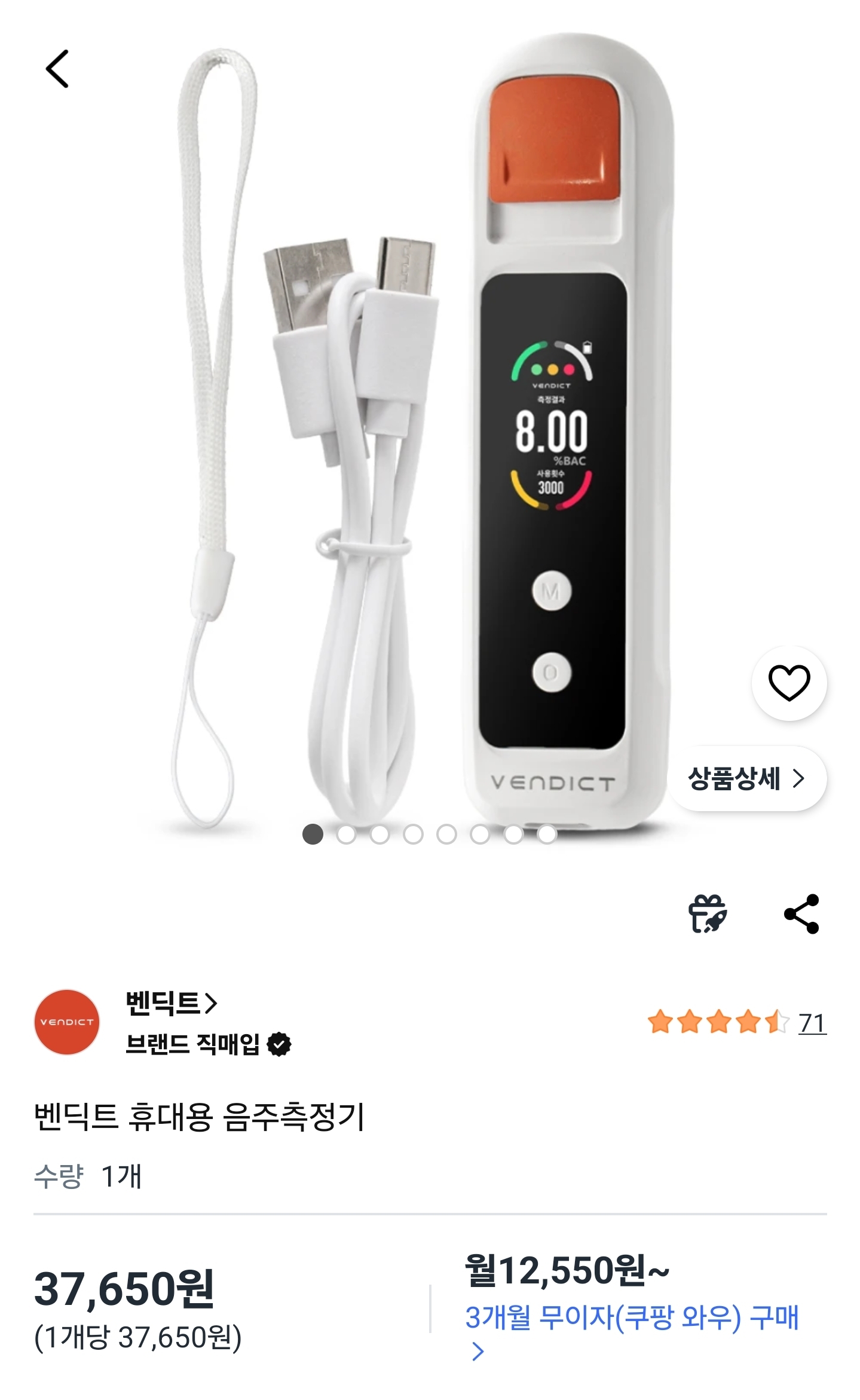The width and height of the screenshot is (860, 1400).
Task: View the 71 customer reviews
Action: [x=812, y=1023]
